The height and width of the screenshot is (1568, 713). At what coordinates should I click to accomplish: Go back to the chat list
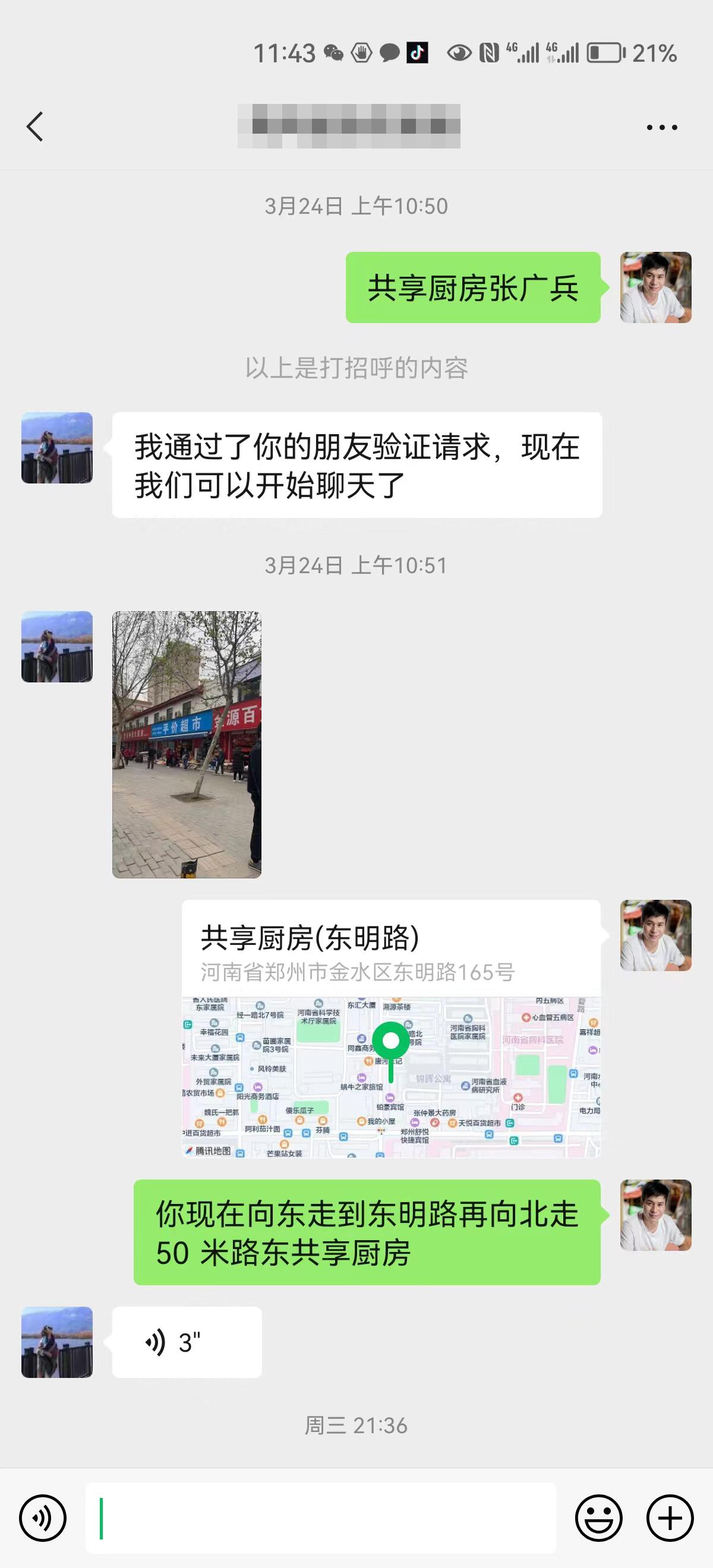pos(35,127)
